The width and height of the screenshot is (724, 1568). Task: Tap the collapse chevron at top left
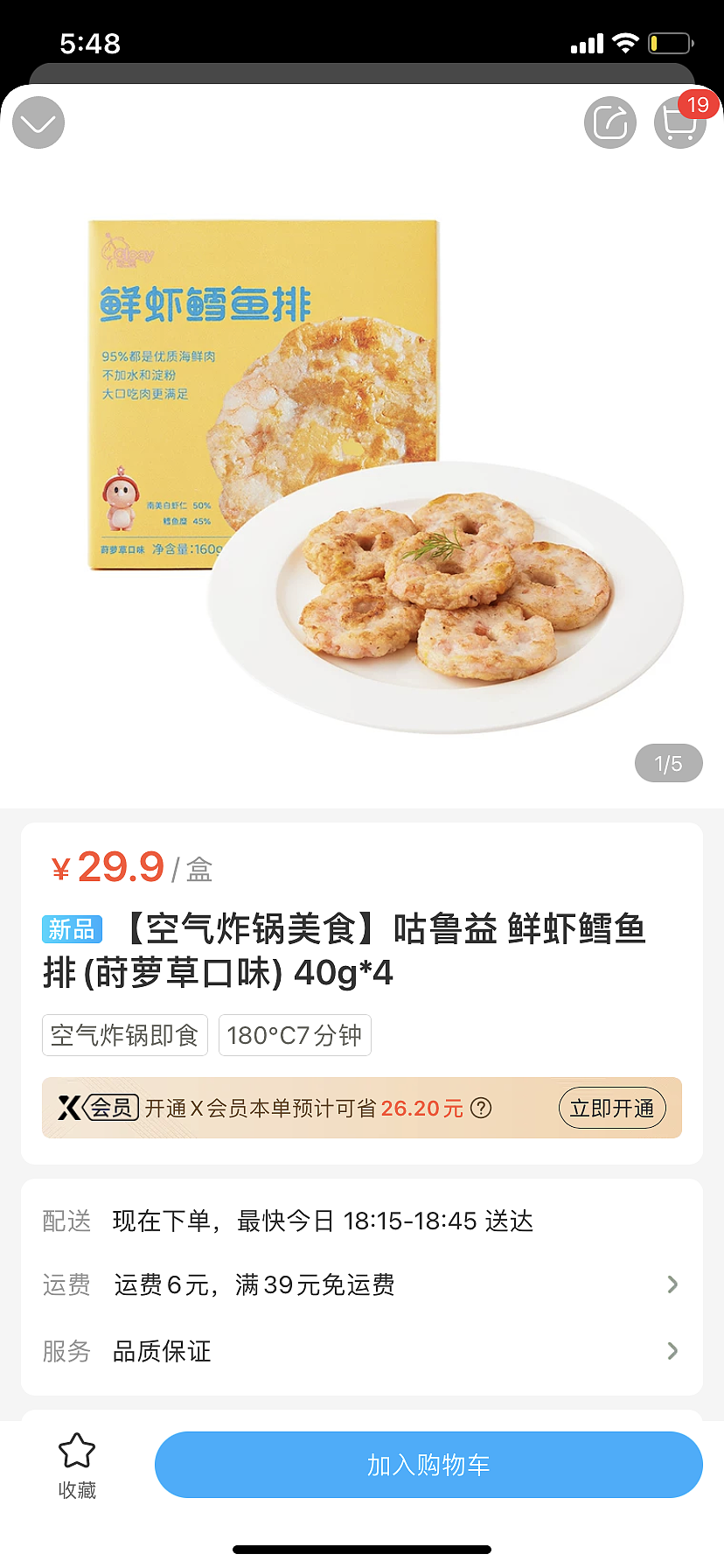point(38,122)
